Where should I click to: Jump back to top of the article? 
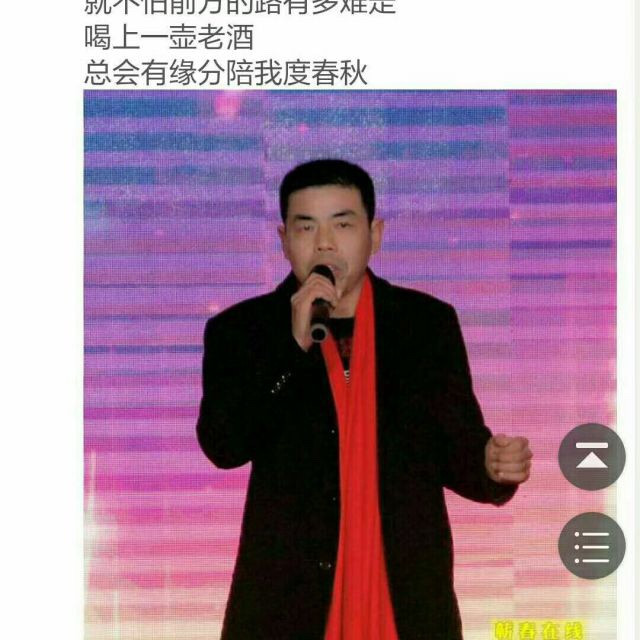[x=591, y=457]
